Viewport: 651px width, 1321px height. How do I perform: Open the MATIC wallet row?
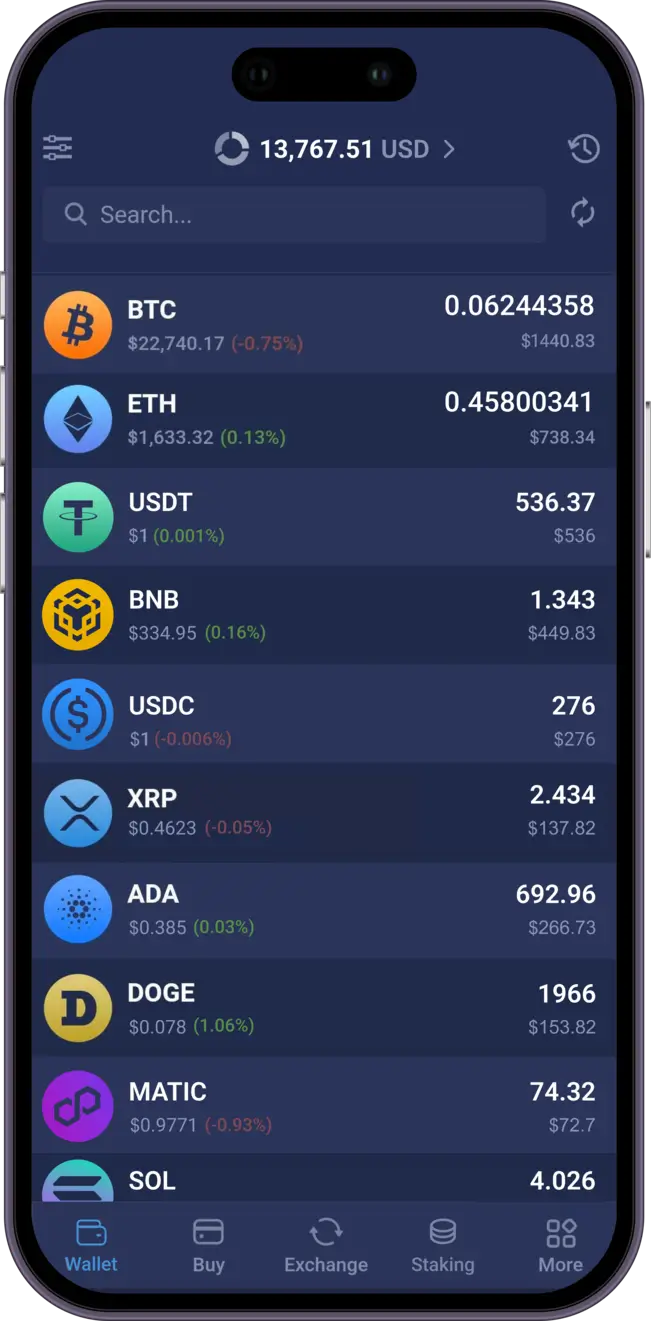click(324, 1106)
